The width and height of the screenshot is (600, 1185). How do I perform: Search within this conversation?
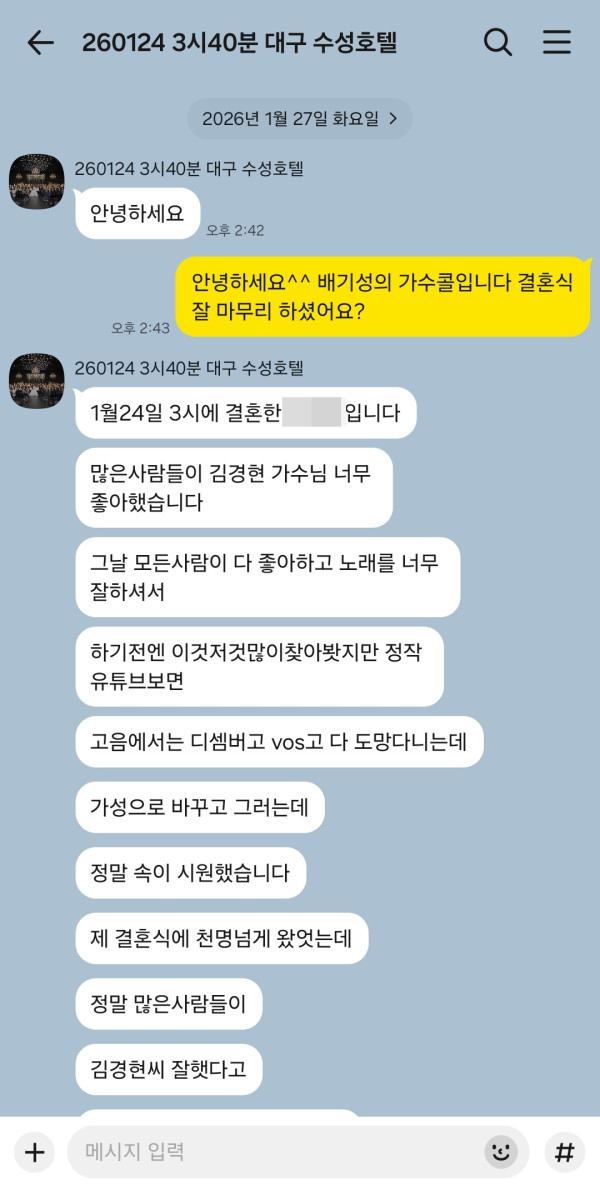497,43
